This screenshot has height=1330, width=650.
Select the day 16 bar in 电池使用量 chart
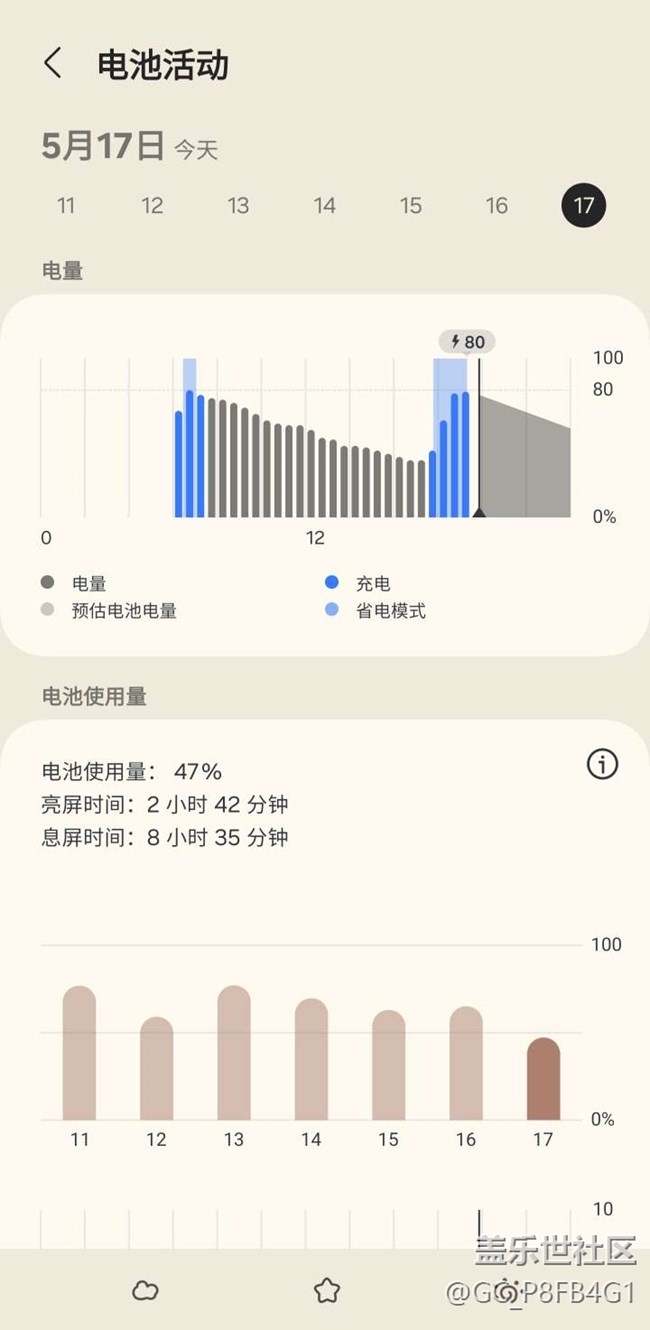click(x=466, y=1063)
